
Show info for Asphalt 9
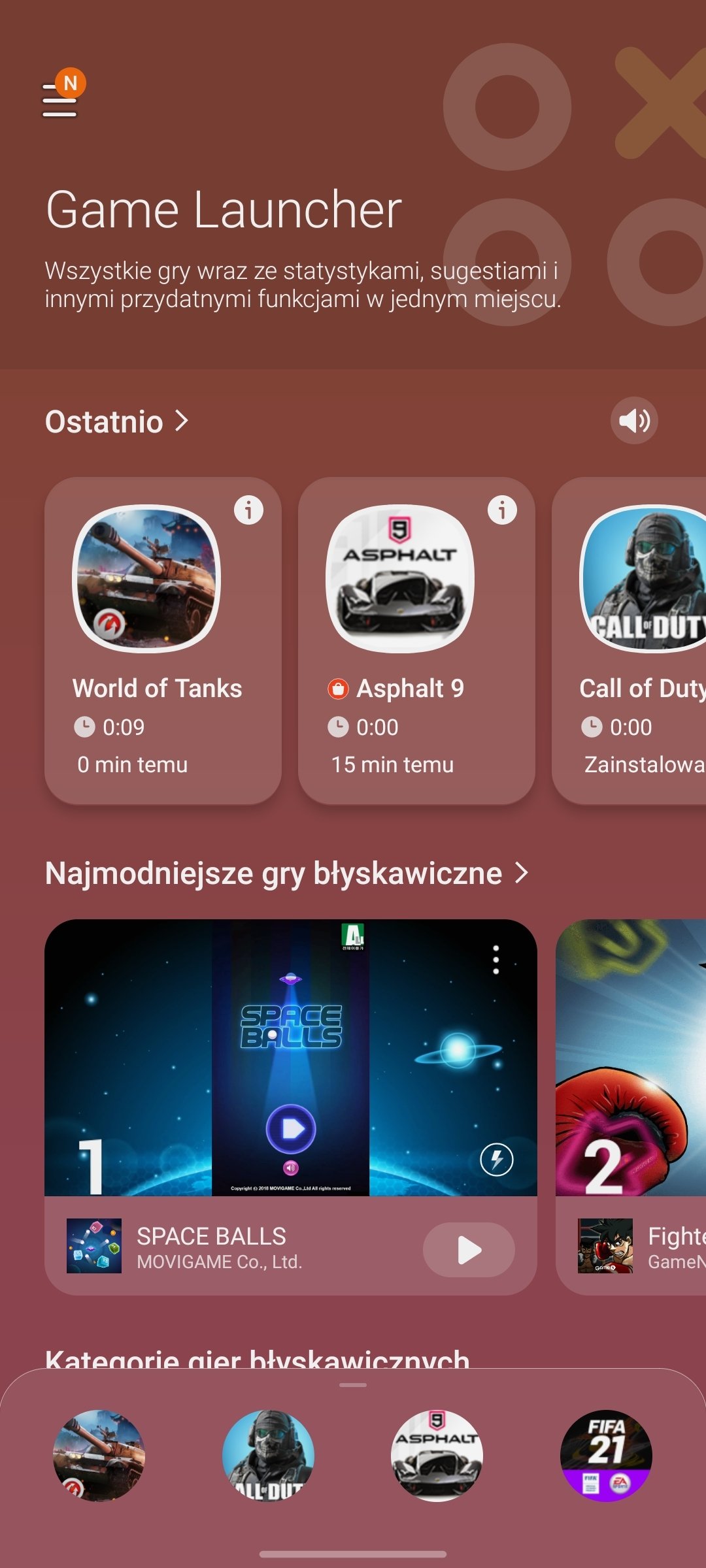pyautogui.click(x=502, y=510)
